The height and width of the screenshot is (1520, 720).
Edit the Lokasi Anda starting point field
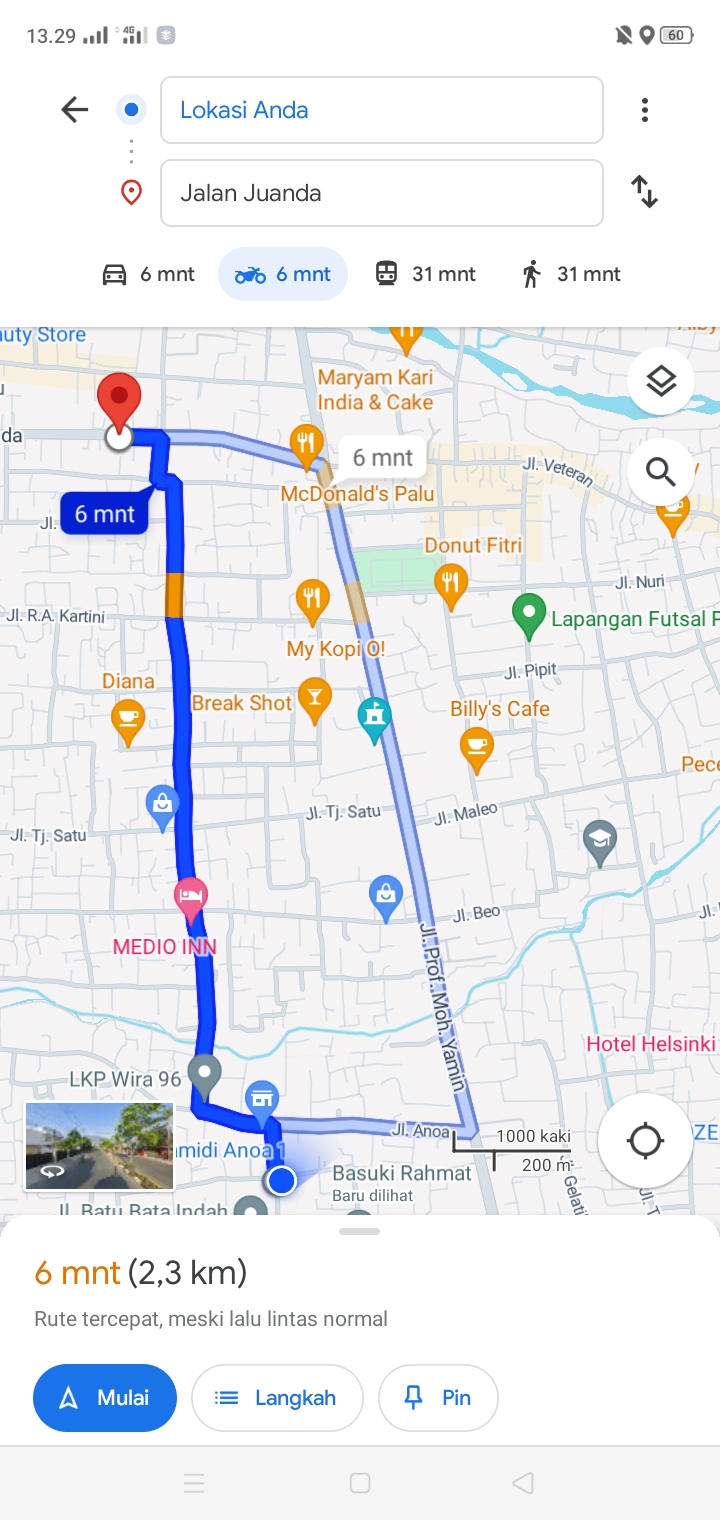tap(382, 110)
